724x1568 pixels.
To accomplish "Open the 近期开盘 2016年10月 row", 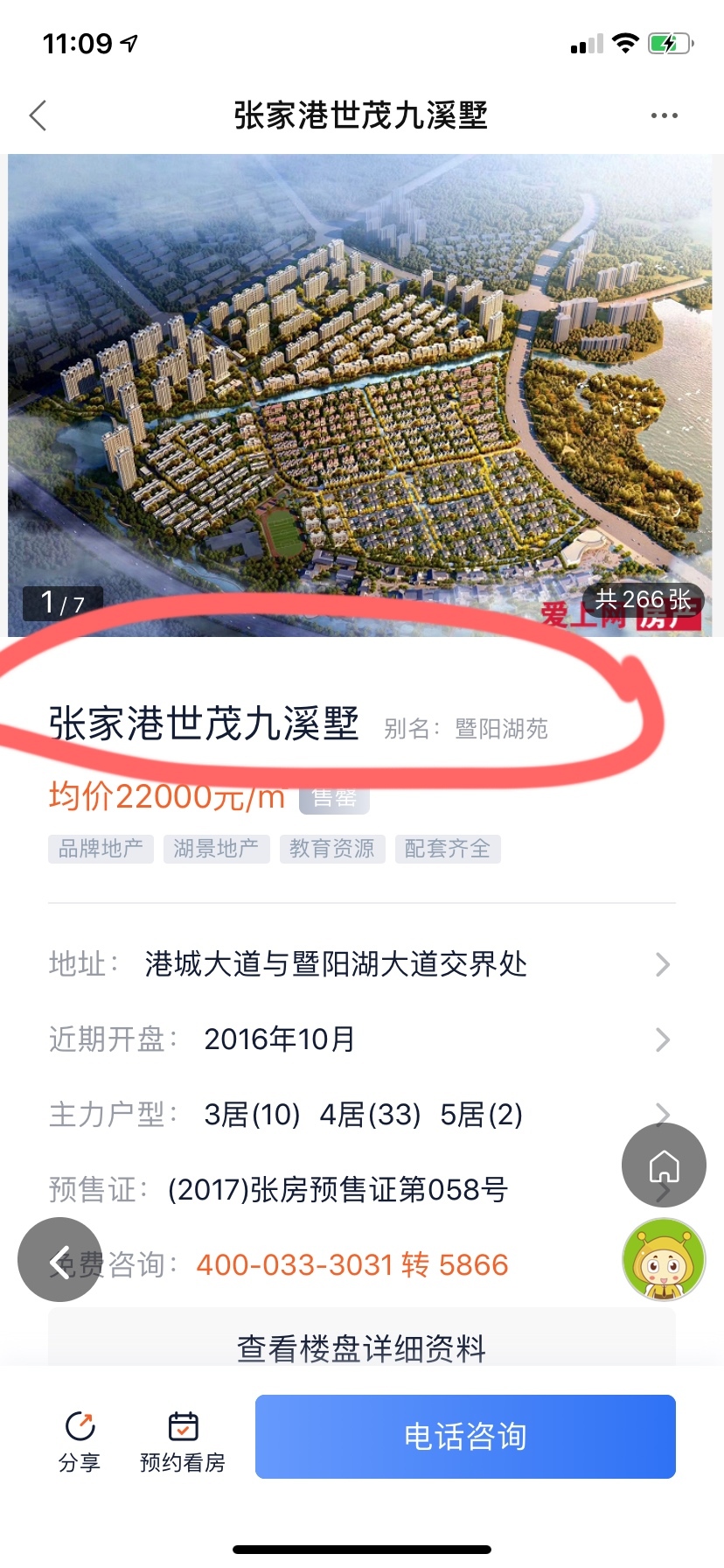I will point(360,1039).
